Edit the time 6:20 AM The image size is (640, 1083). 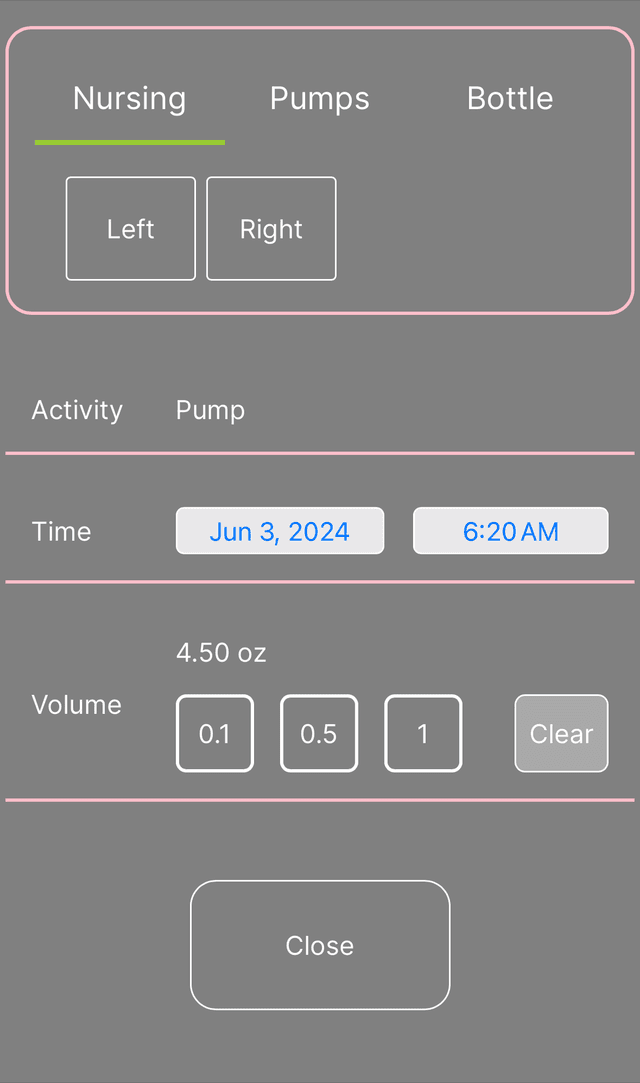coord(510,531)
